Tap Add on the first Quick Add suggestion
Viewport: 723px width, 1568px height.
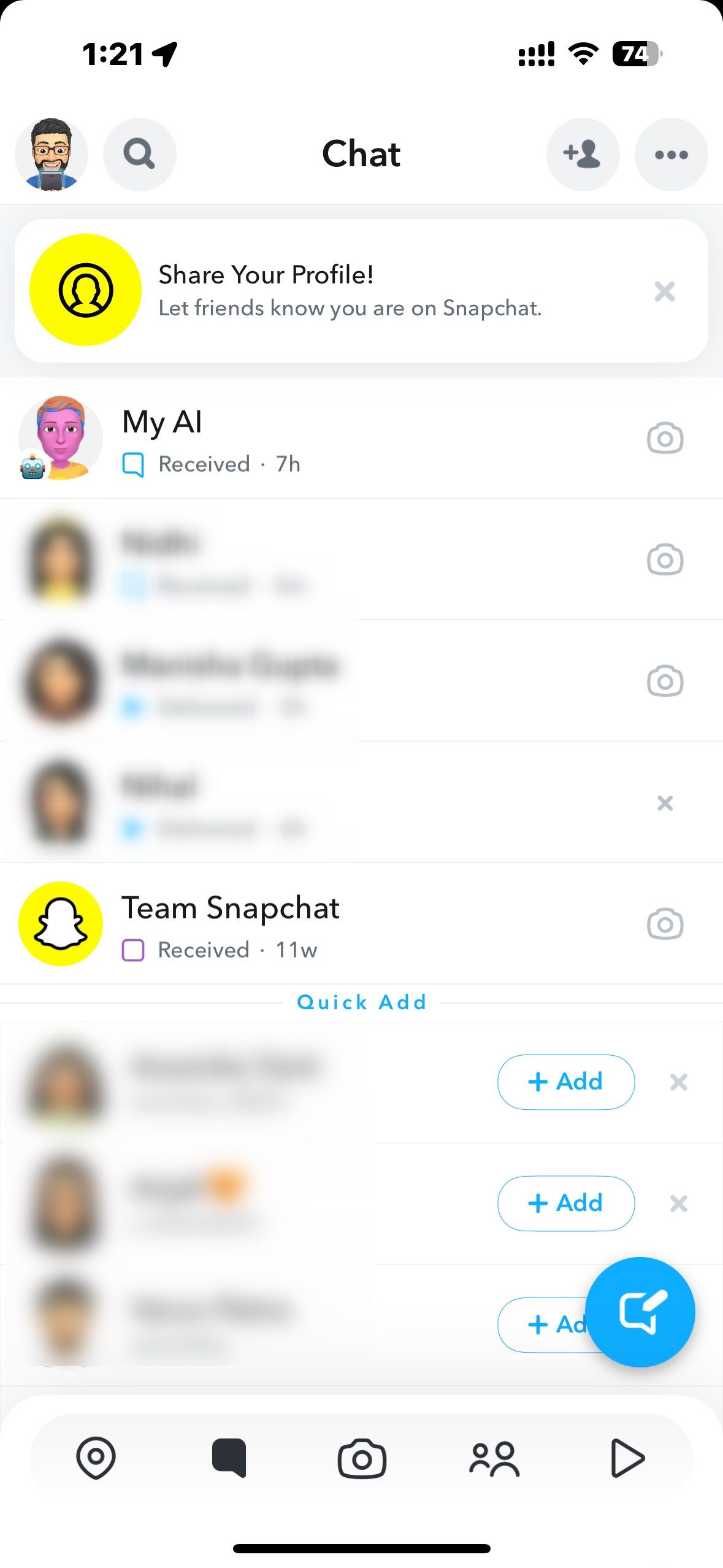pos(565,1082)
